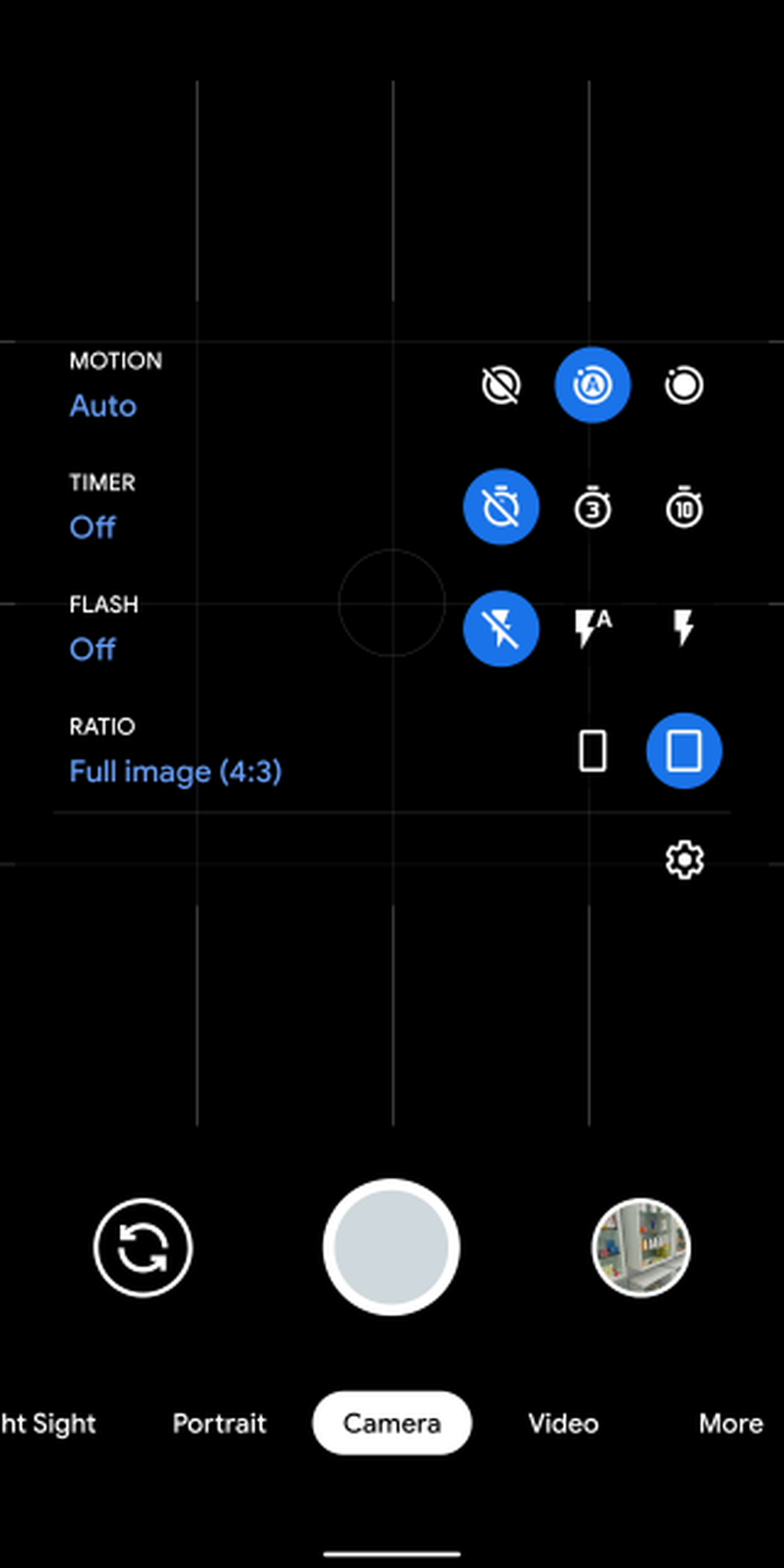Turn the flash off
This screenshot has width=784, height=1568.
(501, 629)
